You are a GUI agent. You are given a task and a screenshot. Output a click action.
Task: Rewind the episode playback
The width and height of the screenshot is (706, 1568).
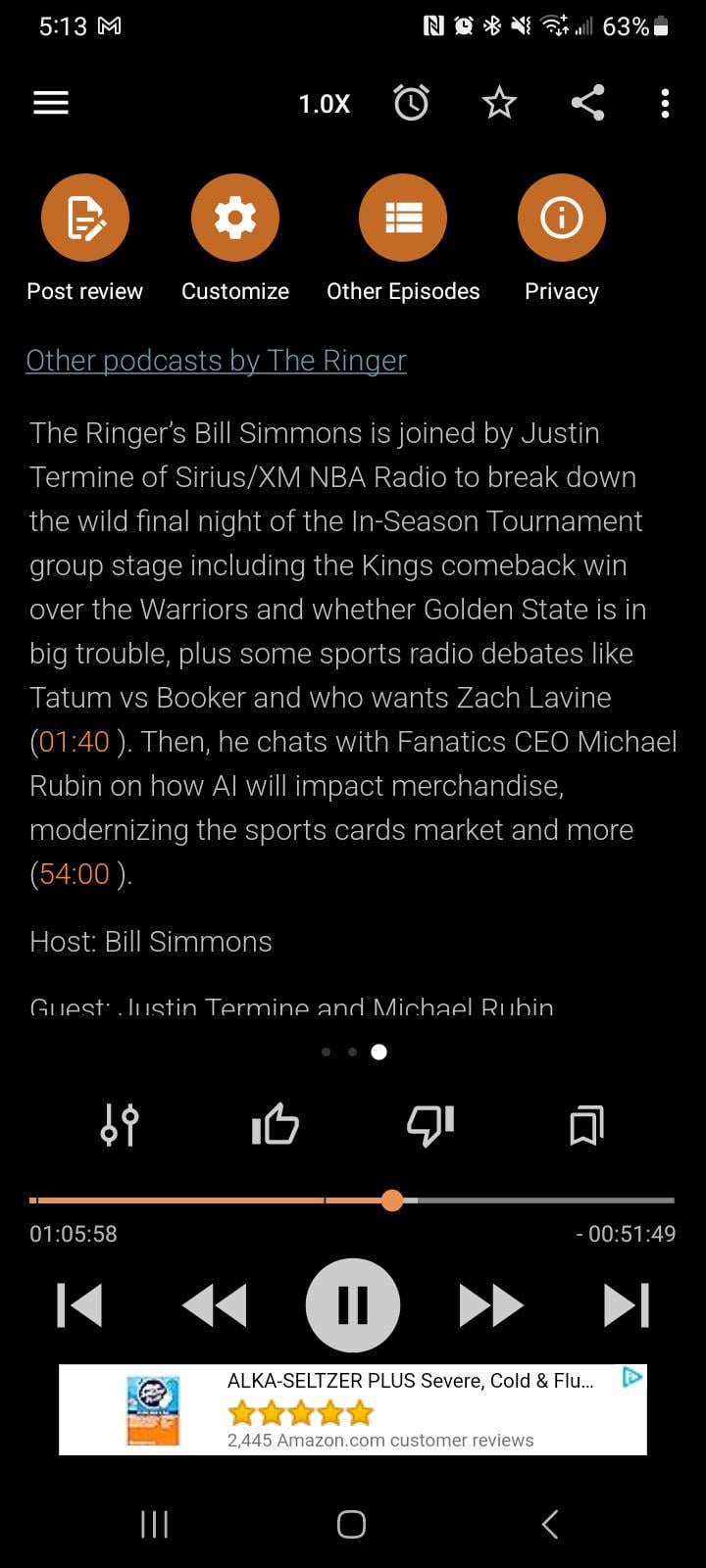[x=215, y=1305]
